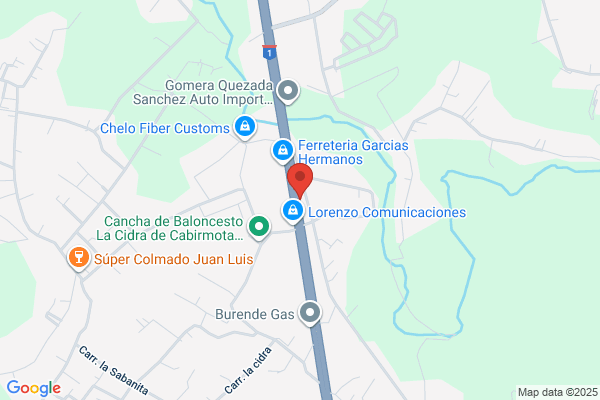Open the Gomera Quezada Sanchez Auto Import pin
This screenshot has width=600, height=400.
tap(288, 92)
